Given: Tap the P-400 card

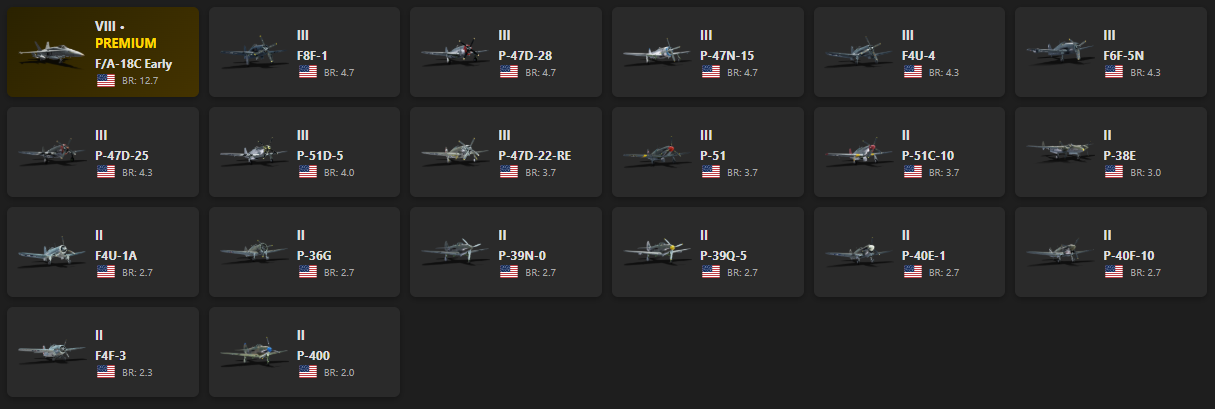Looking at the screenshot, I should 304,352.
